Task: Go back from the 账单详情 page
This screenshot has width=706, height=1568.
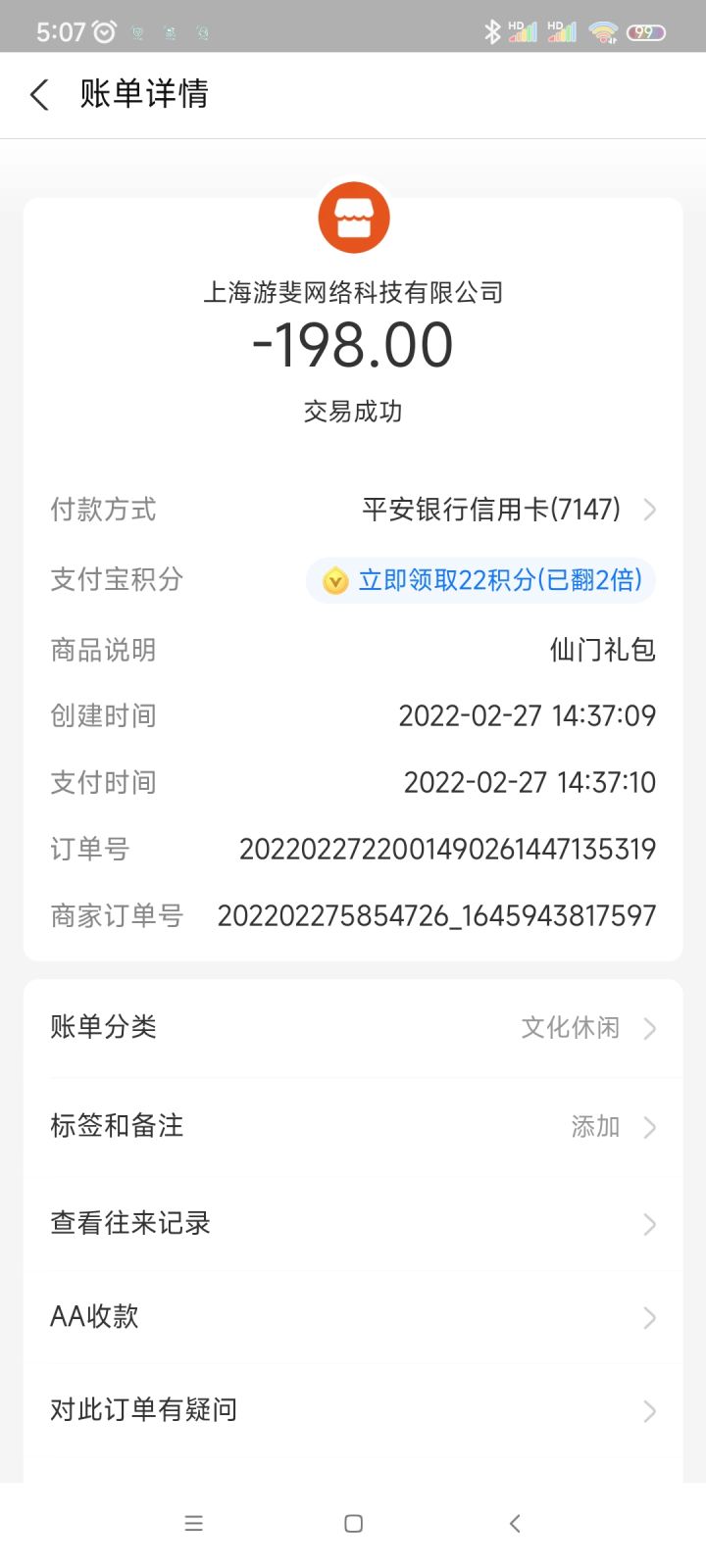Action: [x=39, y=95]
